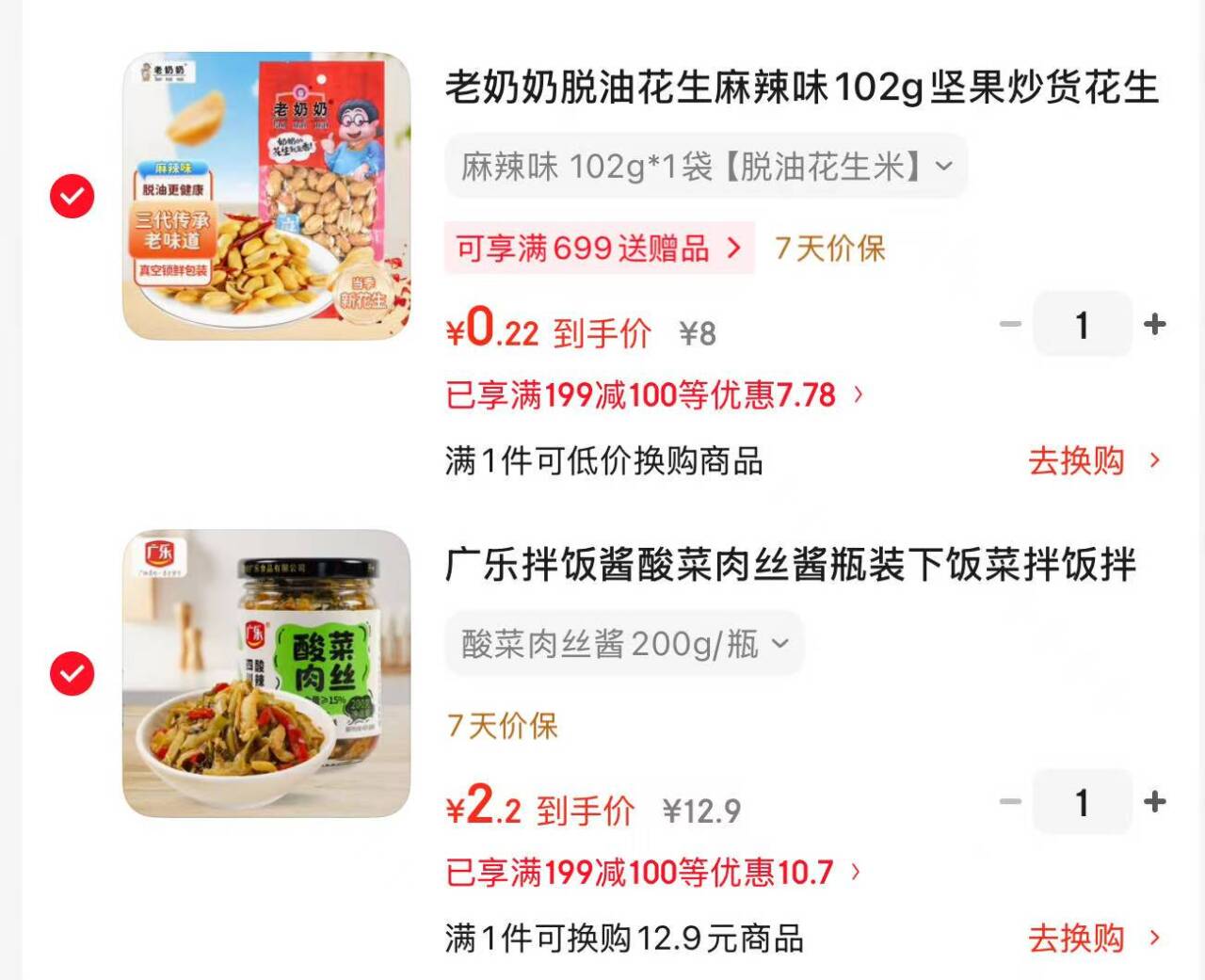Tap 去换购 for 满1件可换购12.9元商品
Viewport: 1205px width, 980px height.
pyautogui.click(x=1092, y=939)
